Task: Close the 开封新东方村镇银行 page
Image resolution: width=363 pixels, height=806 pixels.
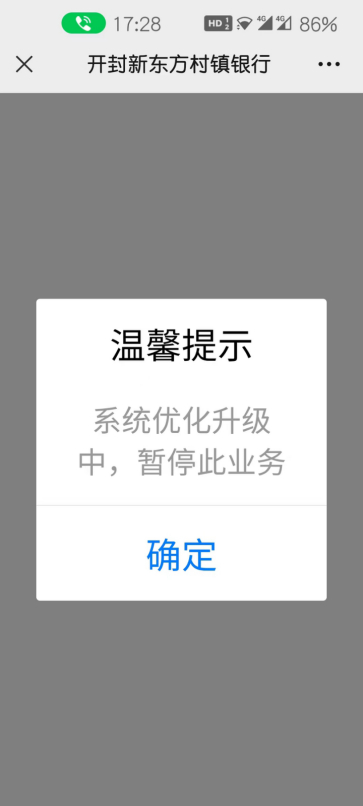Action: click(x=24, y=65)
